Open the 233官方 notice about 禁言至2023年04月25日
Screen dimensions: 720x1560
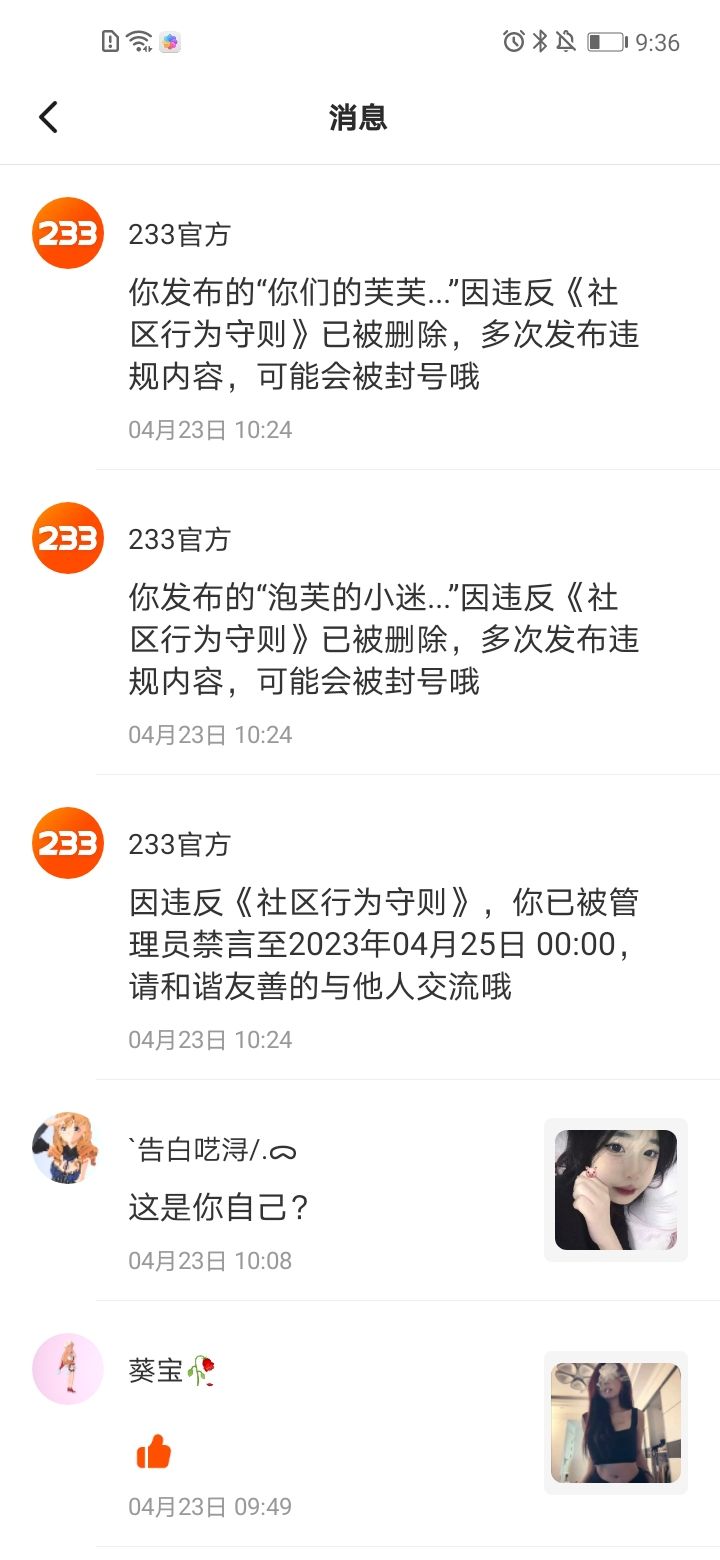click(x=384, y=944)
